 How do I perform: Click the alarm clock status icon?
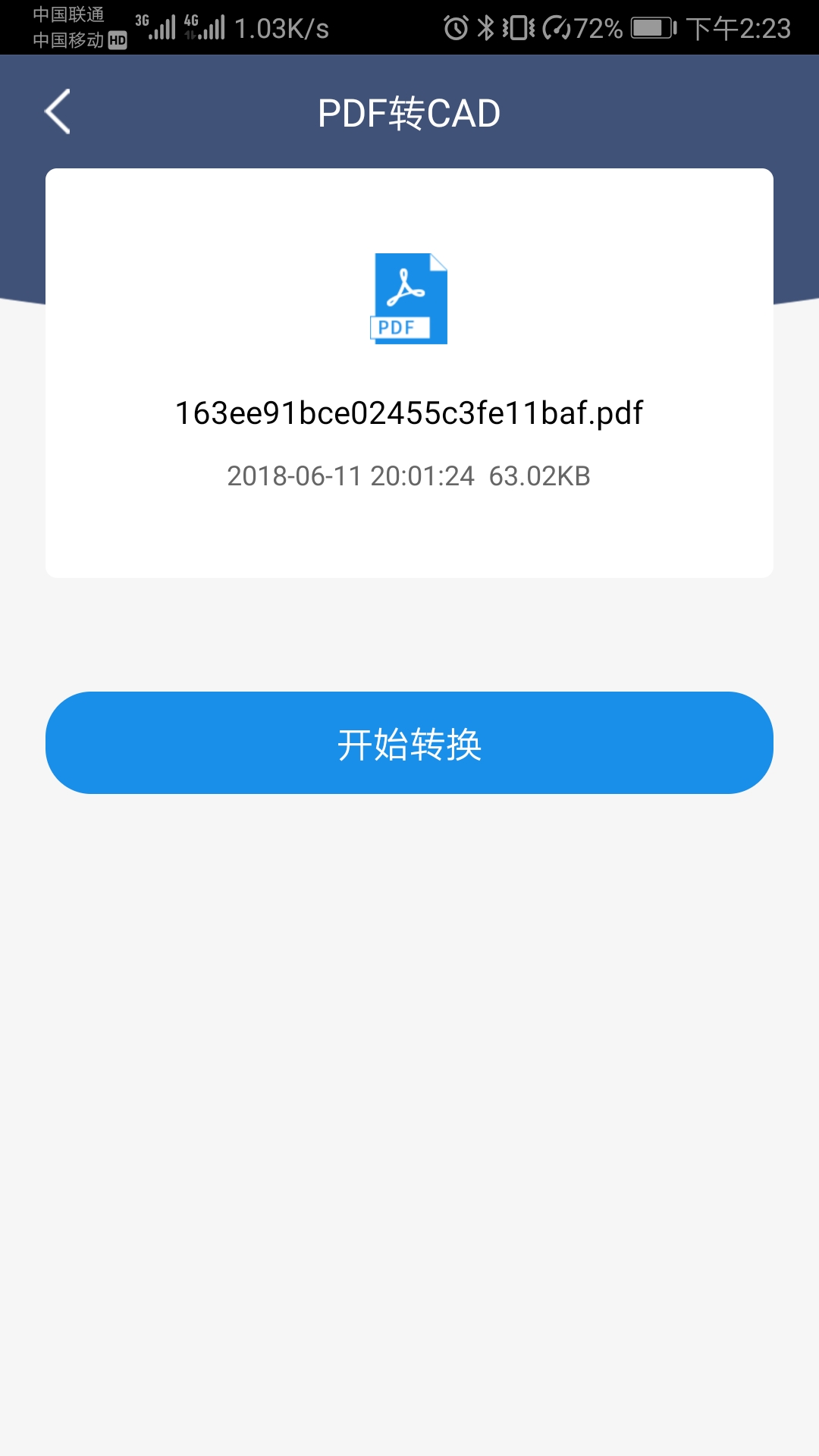(456, 28)
